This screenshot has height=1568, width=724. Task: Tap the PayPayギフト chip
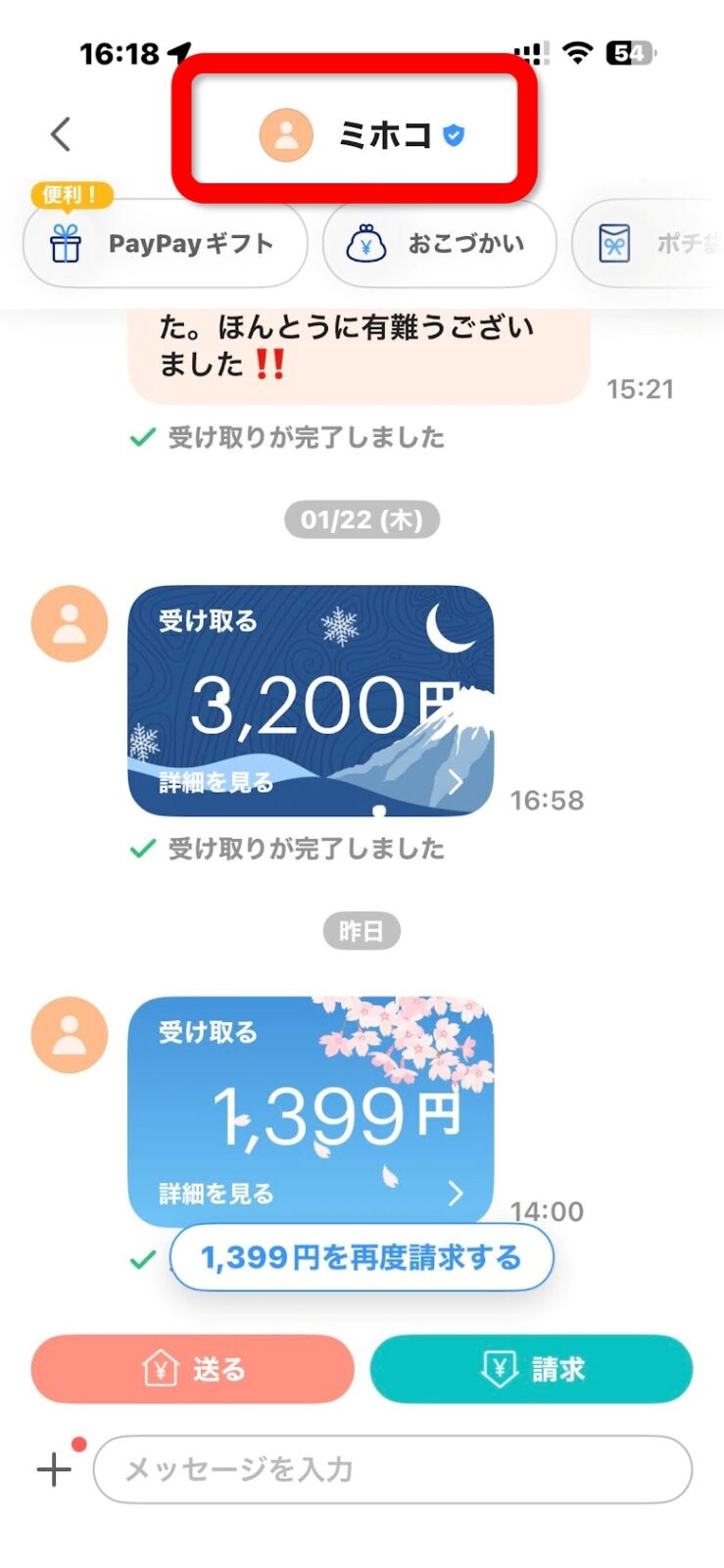coord(165,244)
